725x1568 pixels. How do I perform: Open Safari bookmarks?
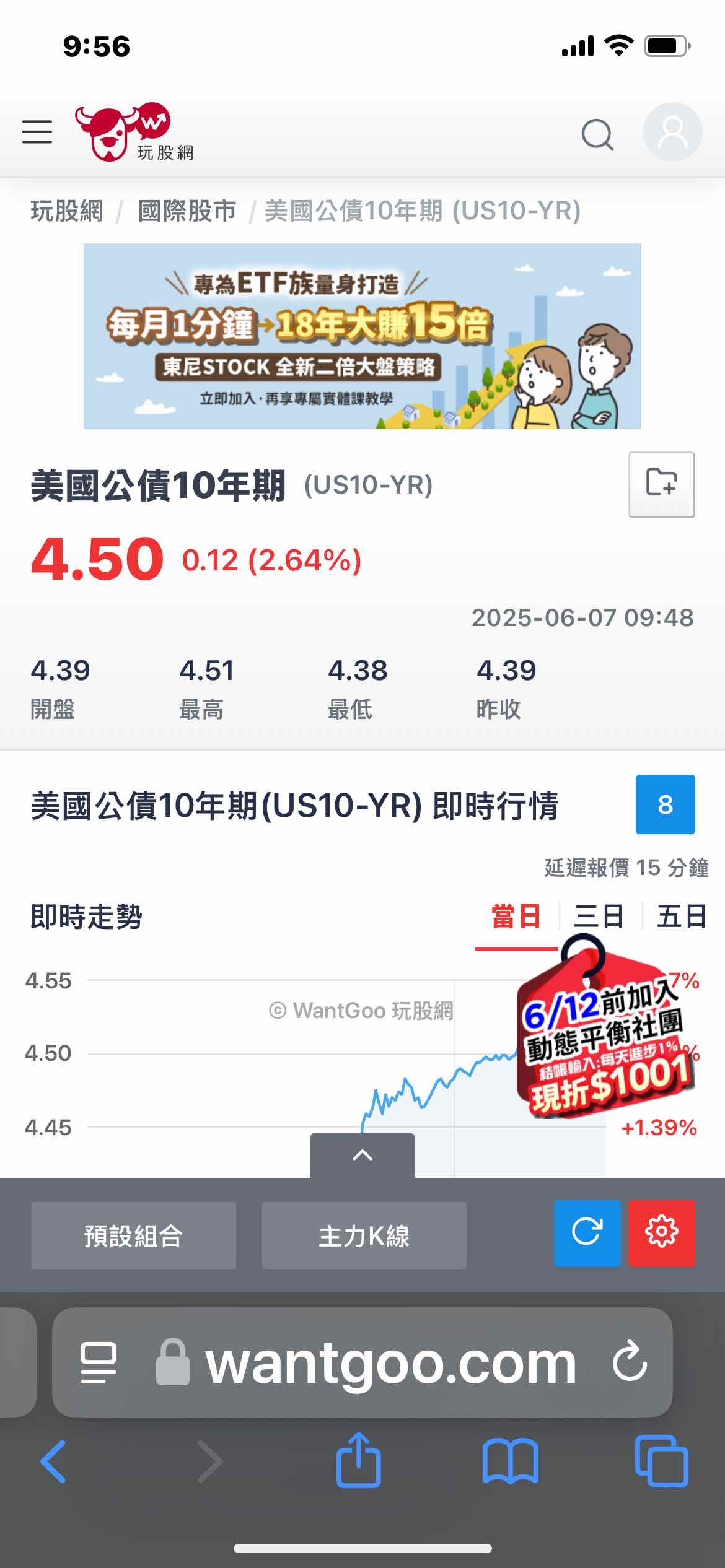510,1461
